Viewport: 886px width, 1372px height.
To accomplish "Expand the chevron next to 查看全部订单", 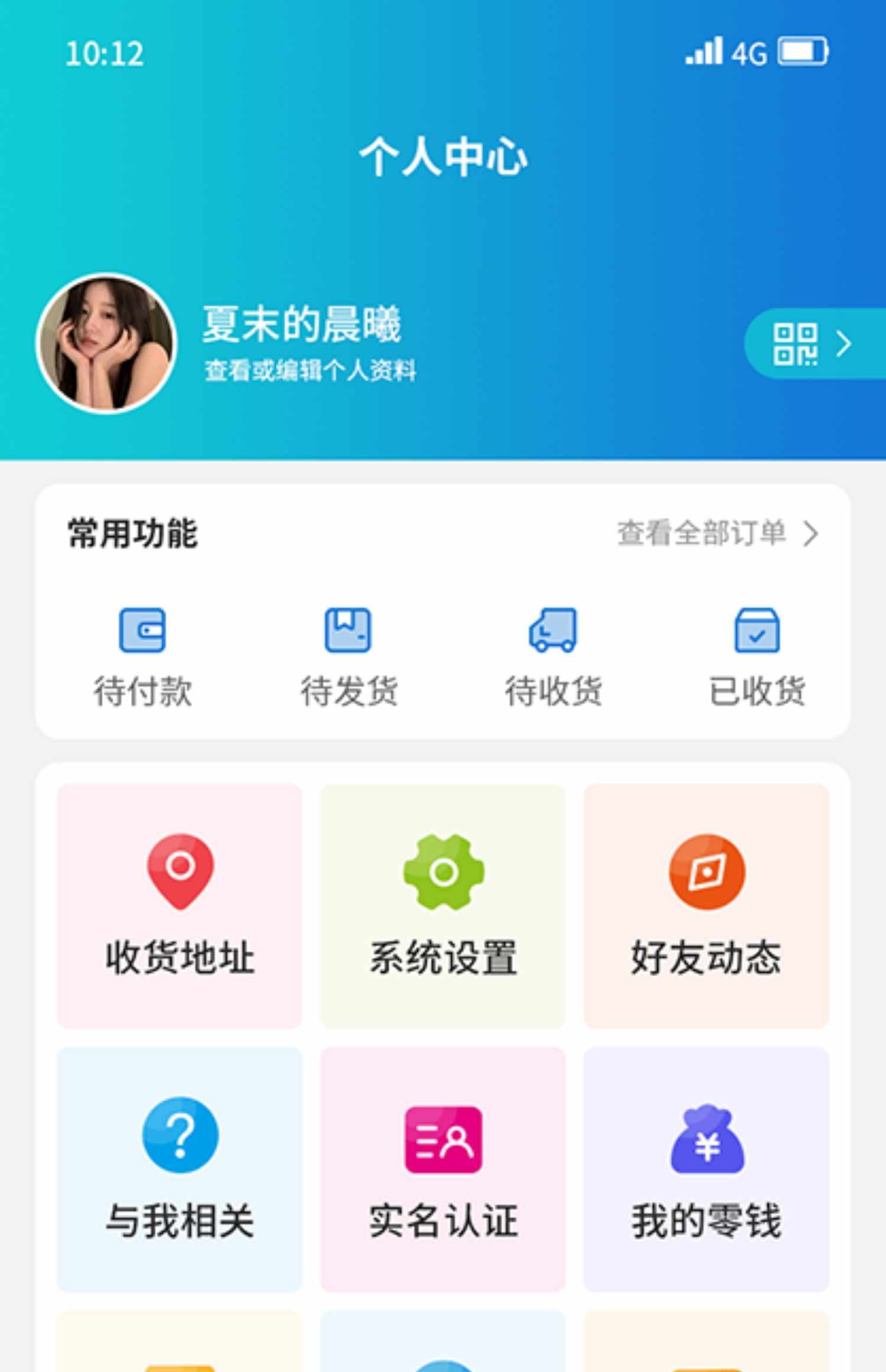I will pos(810,534).
